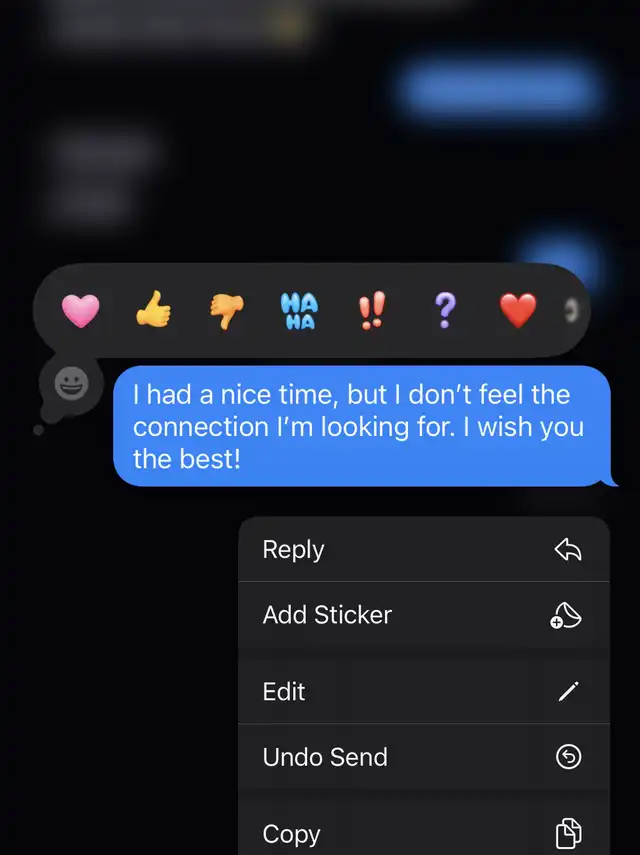The height and width of the screenshot is (855, 640).
Task: Open the emoji picker smiley button
Action: point(71,383)
